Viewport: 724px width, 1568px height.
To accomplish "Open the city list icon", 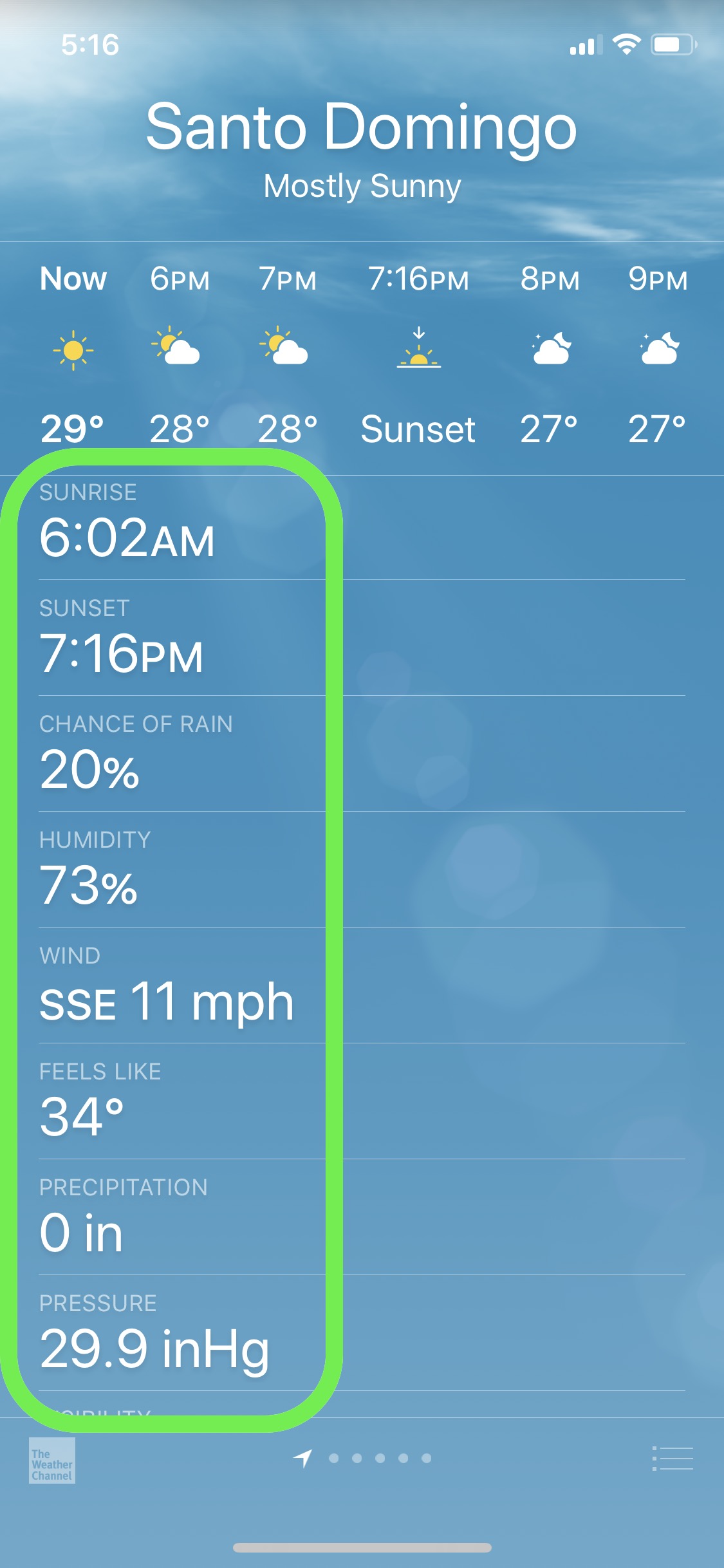I will 673,1459.
